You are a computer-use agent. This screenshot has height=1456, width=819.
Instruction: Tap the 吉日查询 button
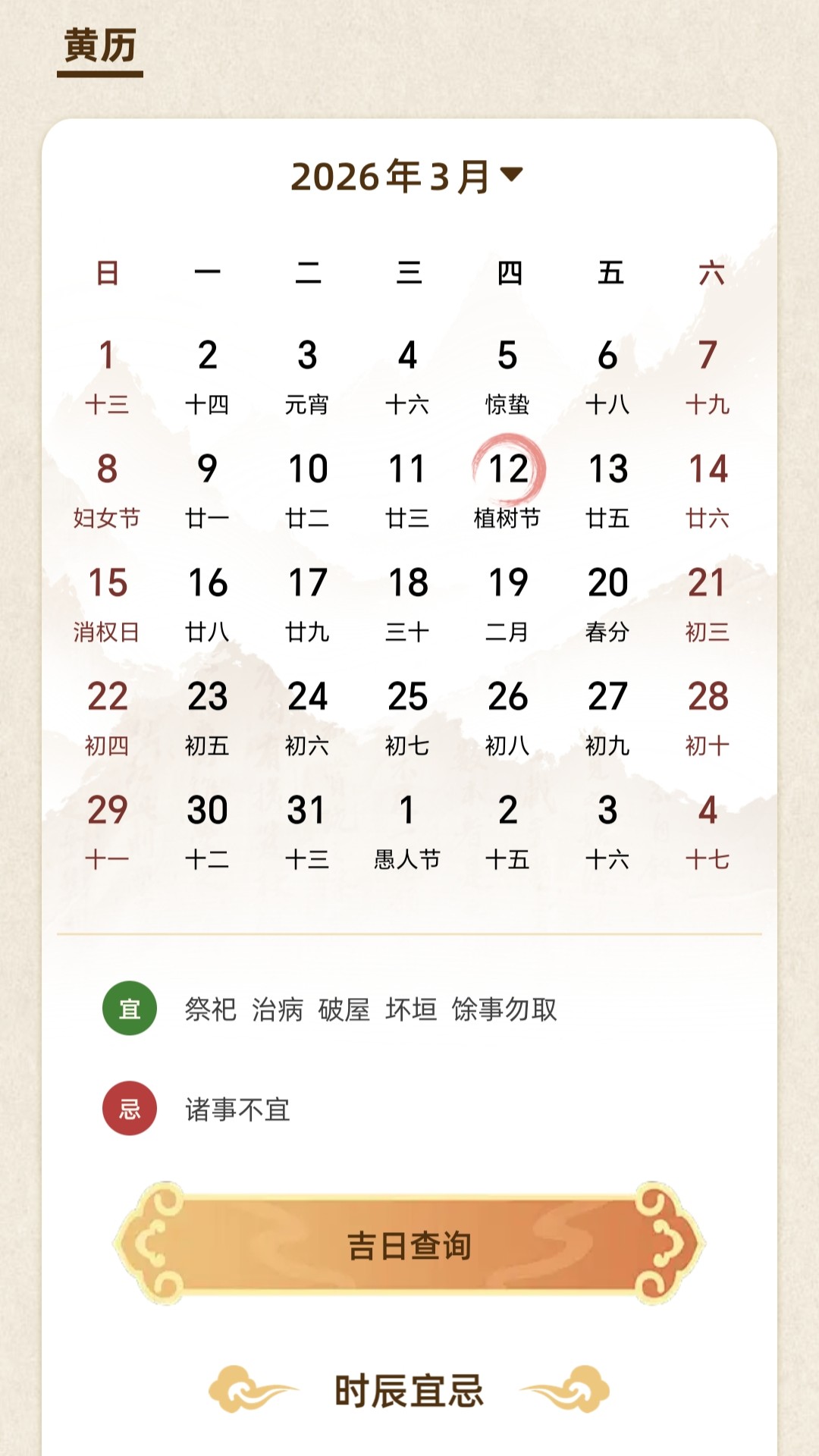(x=409, y=1244)
